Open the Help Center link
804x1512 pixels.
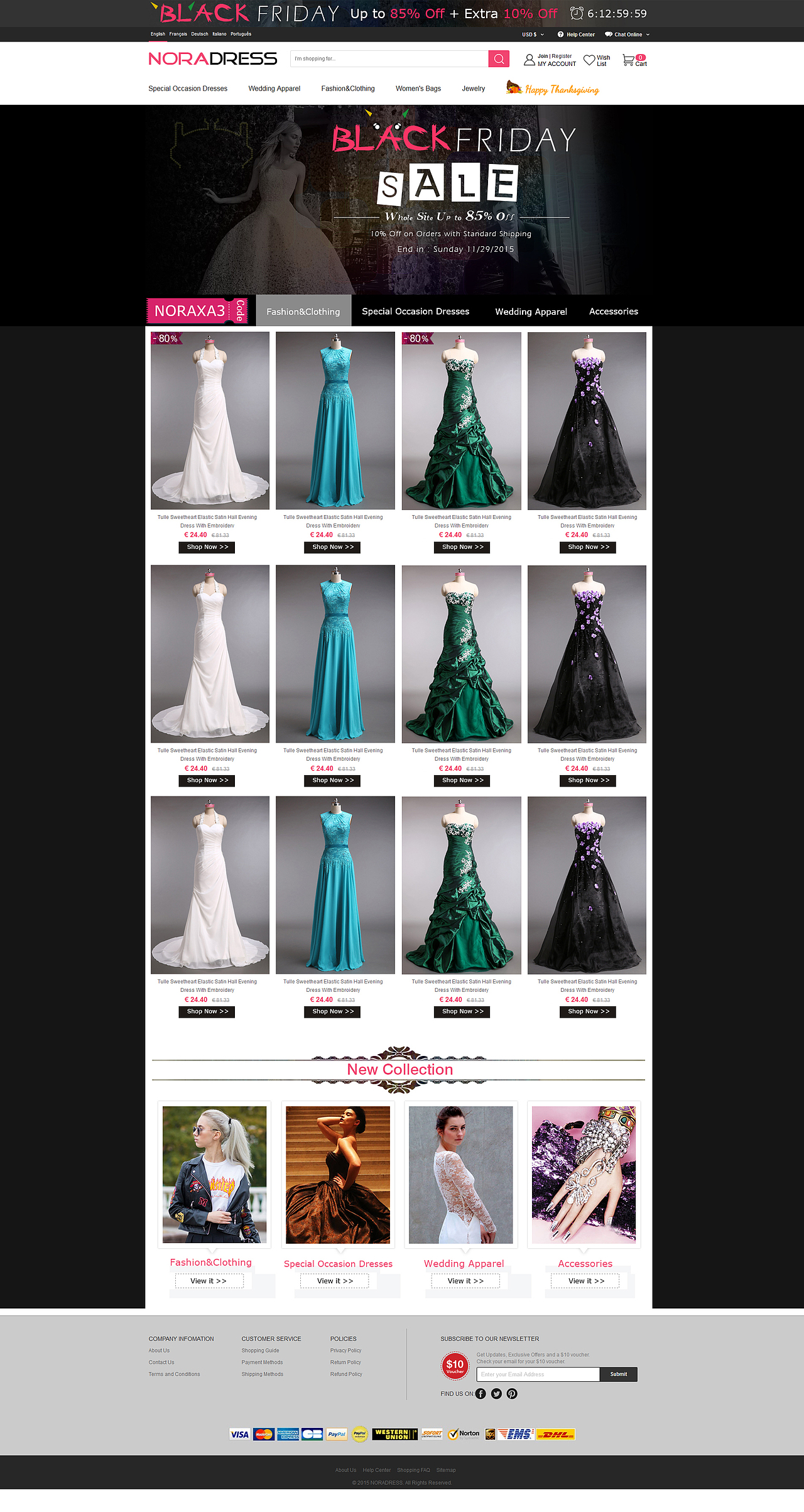pyautogui.click(x=576, y=35)
